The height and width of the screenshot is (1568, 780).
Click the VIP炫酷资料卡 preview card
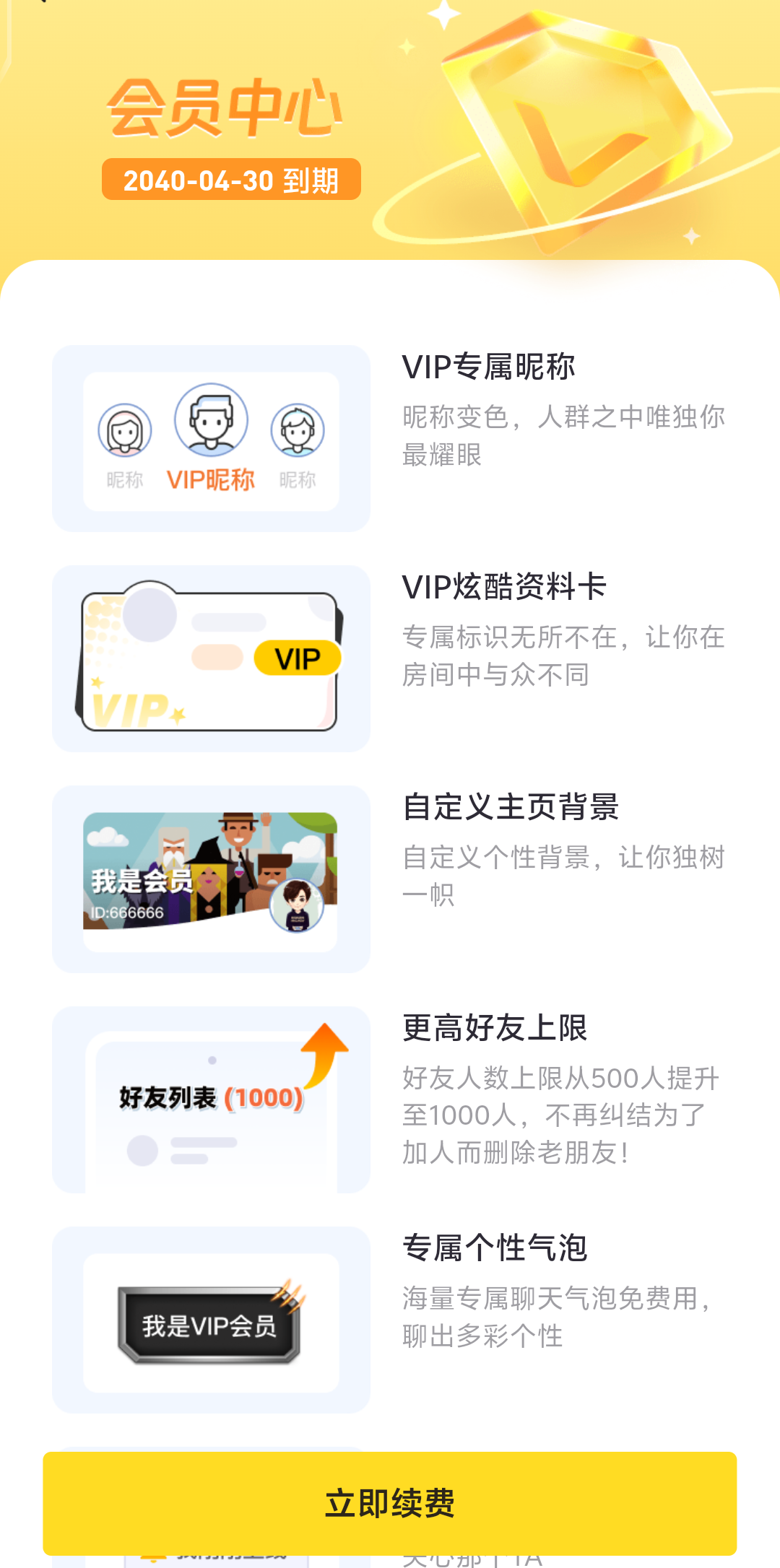[210, 655]
